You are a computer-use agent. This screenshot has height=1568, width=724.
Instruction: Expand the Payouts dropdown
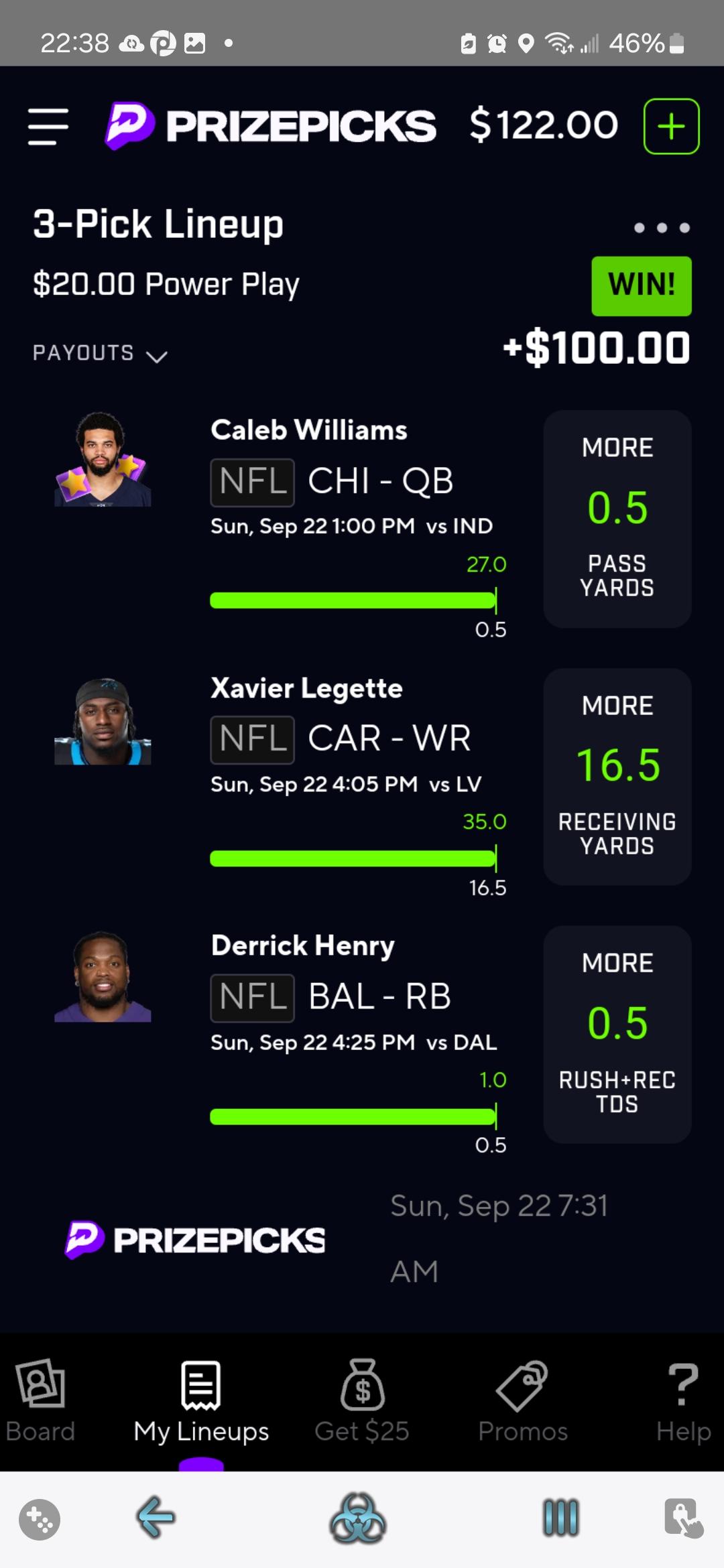point(100,354)
